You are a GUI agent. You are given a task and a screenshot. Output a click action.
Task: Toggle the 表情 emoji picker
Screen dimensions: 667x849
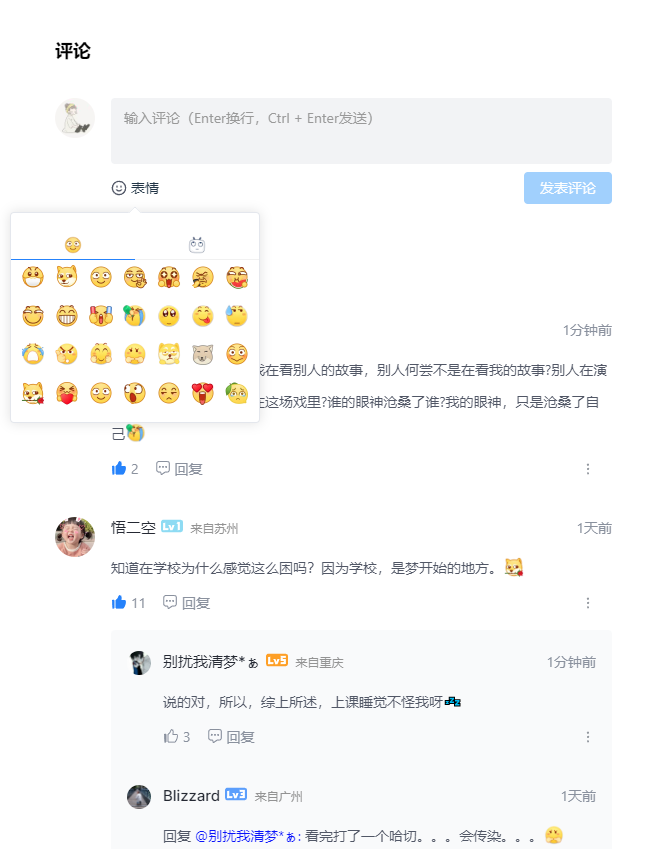pyautogui.click(x=135, y=188)
